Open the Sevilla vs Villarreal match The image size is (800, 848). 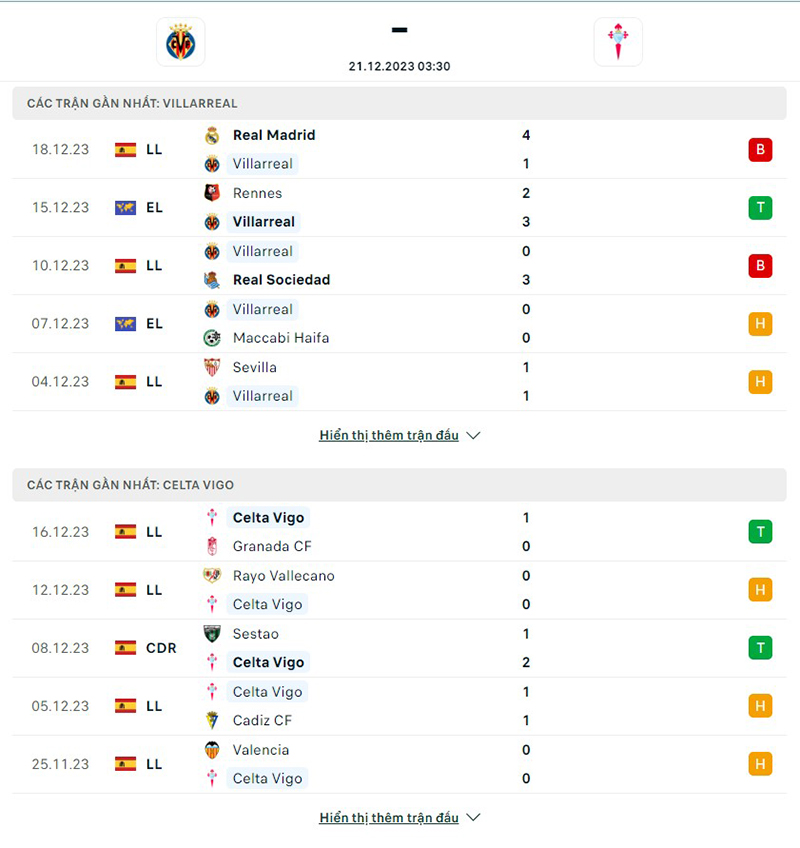400,381
